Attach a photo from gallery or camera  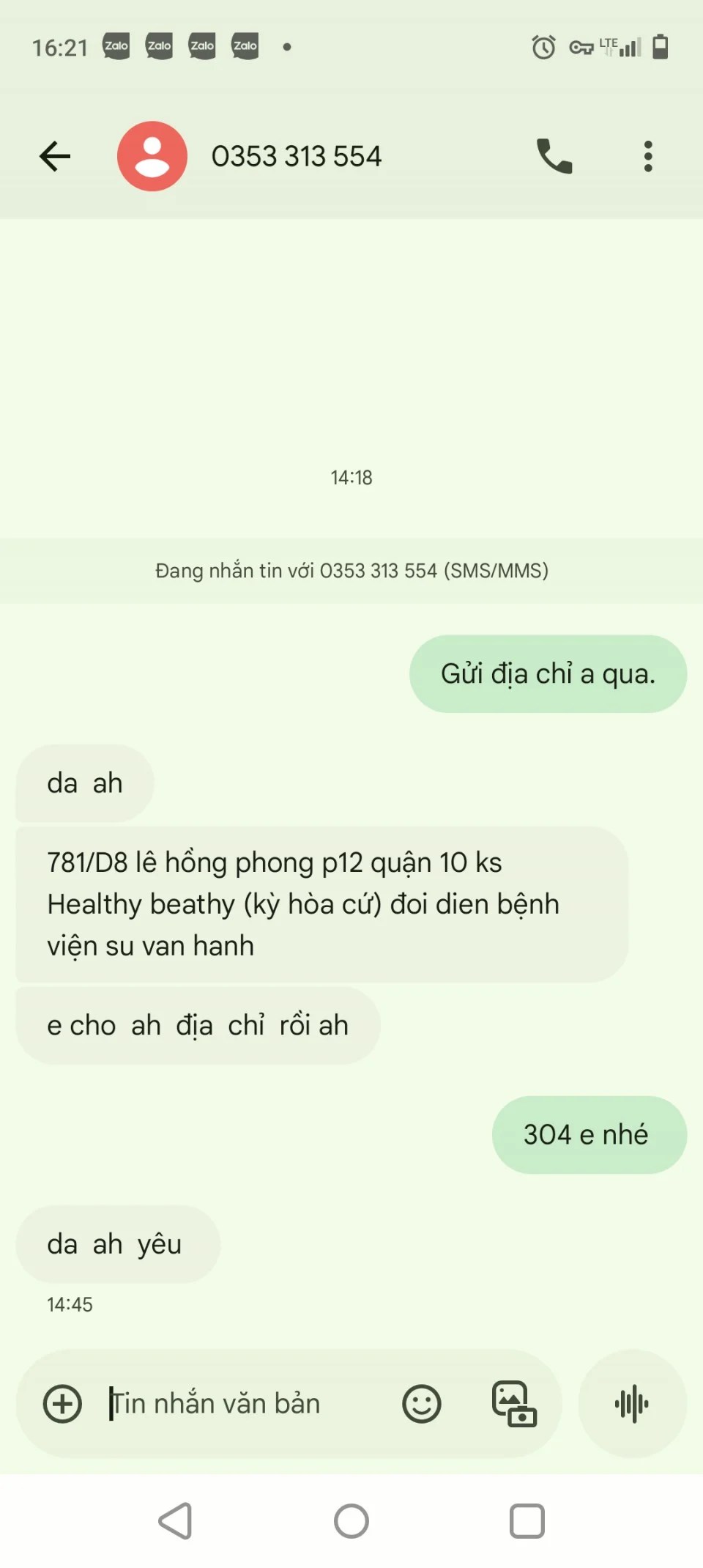click(x=514, y=1404)
